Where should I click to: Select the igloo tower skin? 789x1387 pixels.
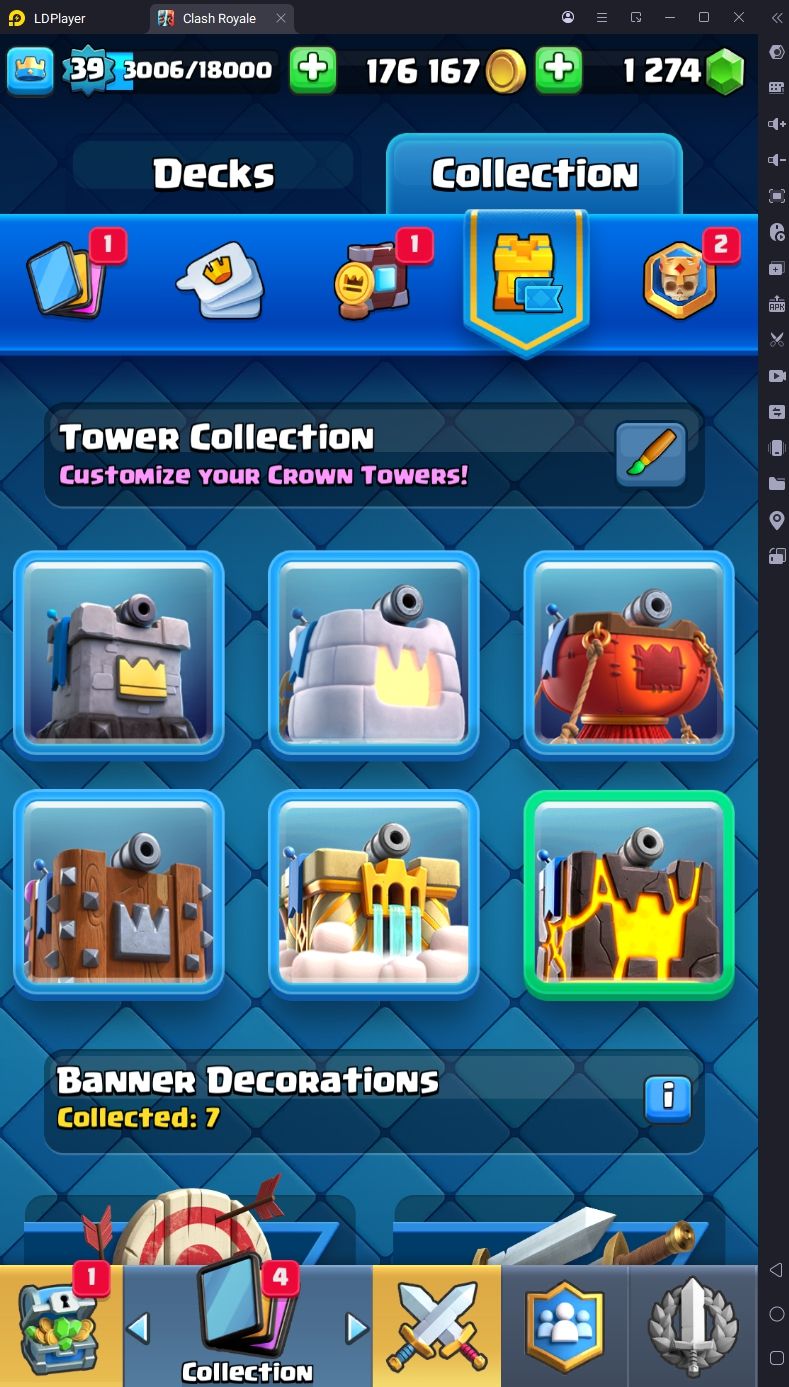tap(373, 653)
